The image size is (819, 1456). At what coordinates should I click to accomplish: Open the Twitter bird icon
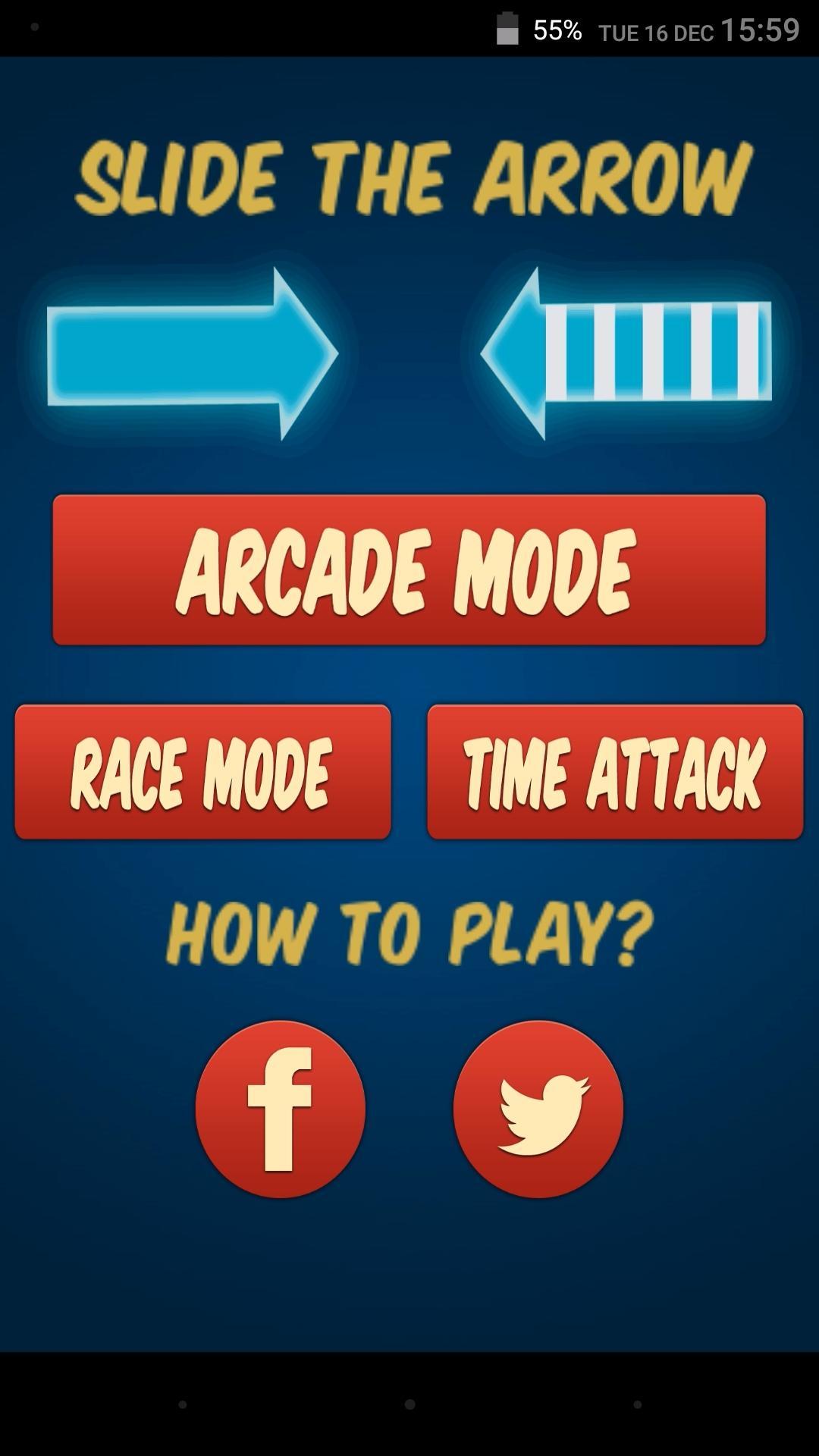(x=538, y=1109)
